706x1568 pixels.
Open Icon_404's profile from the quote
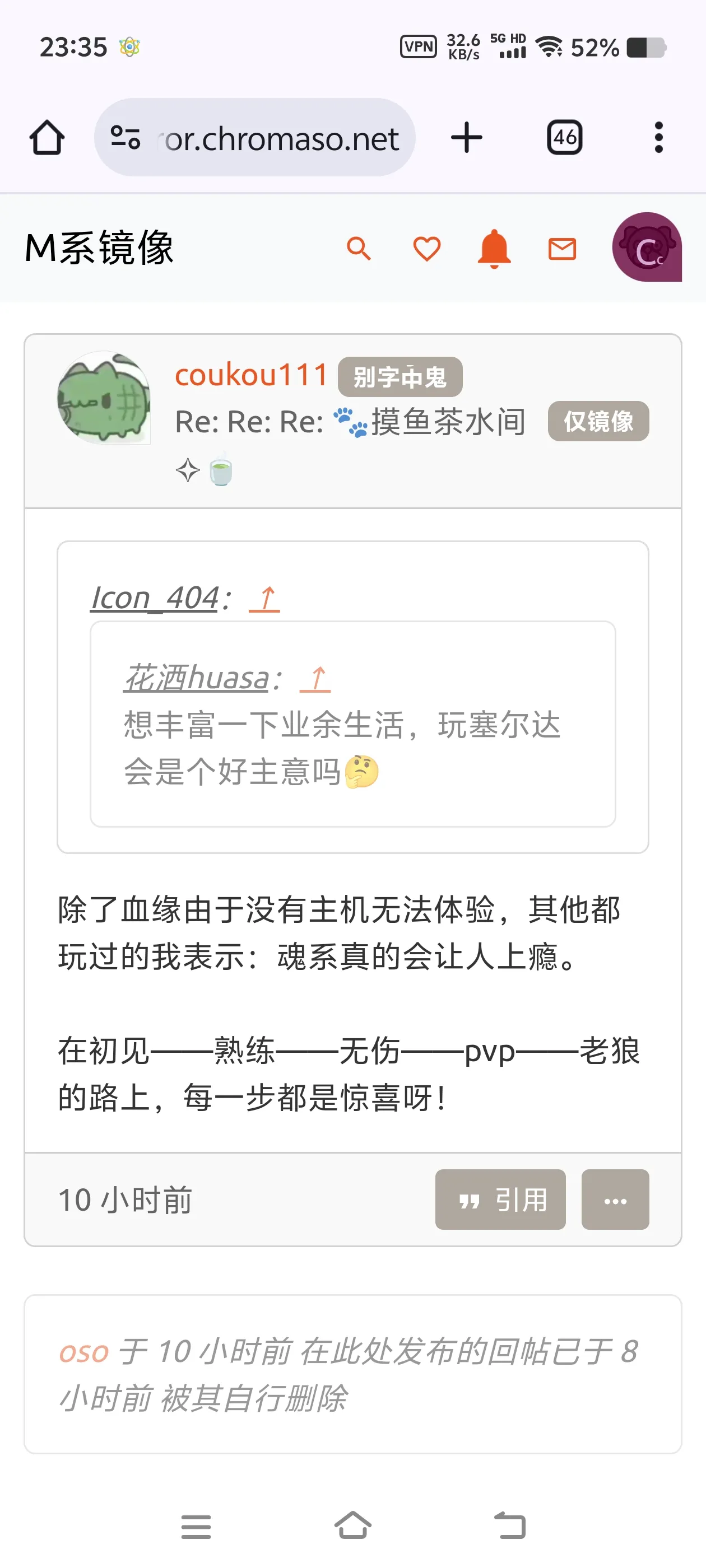[x=155, y=598]
